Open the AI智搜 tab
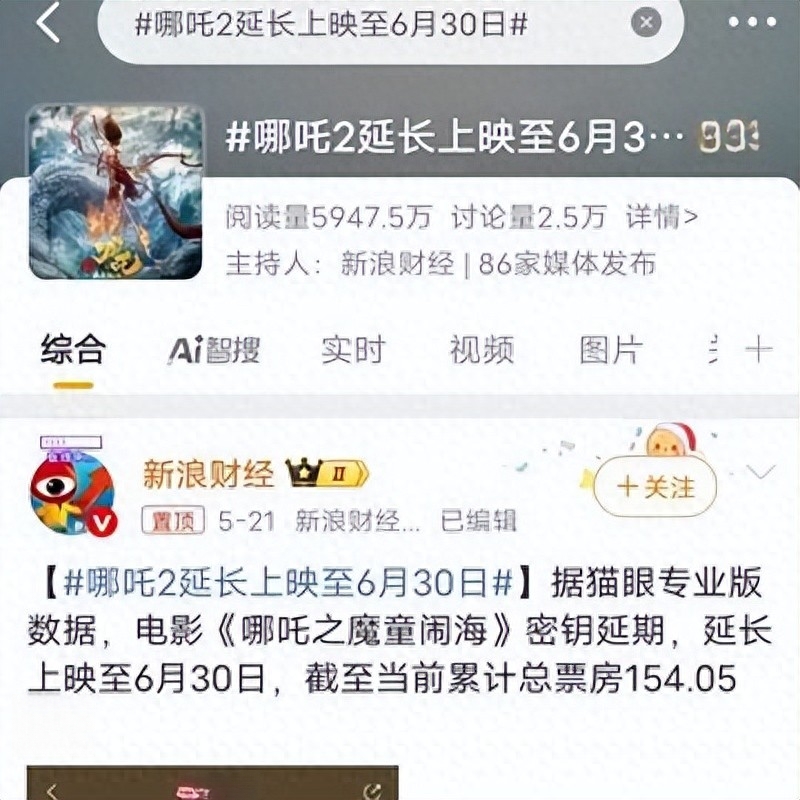Image resolution: width=800 pixels, height=800 pixels. (213, 350)
